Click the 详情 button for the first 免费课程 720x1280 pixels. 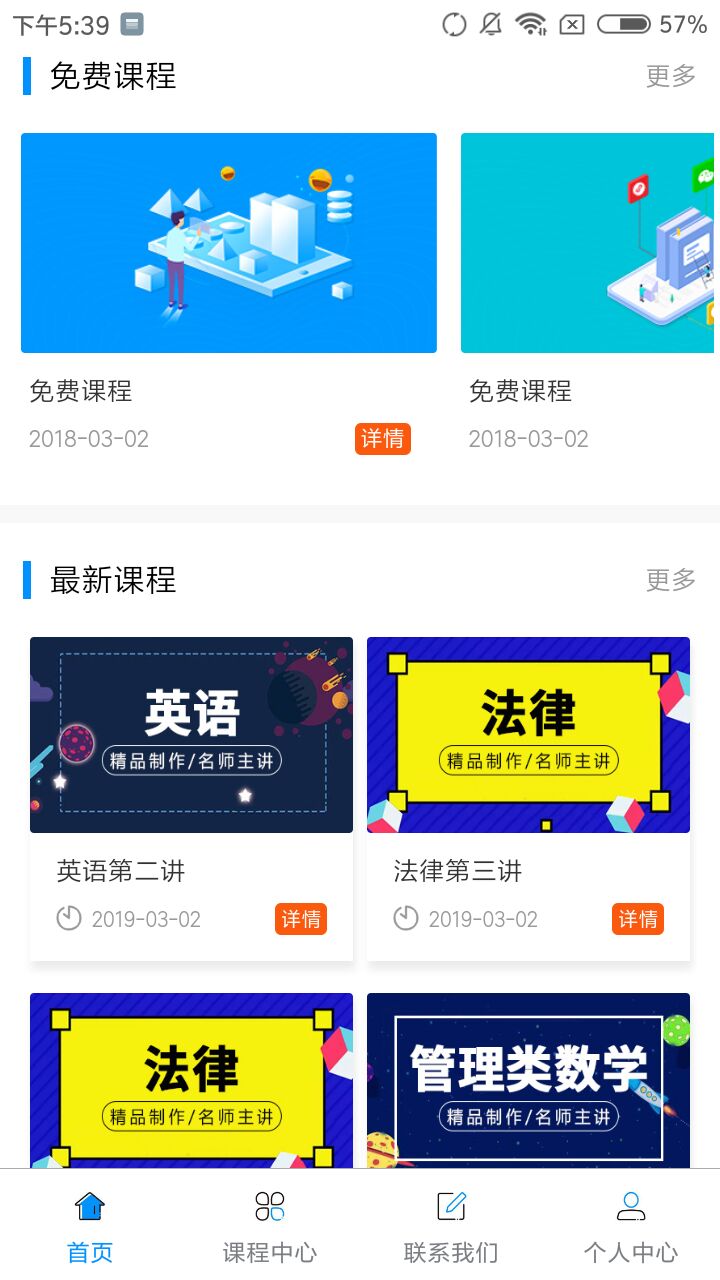pos(383,439)
